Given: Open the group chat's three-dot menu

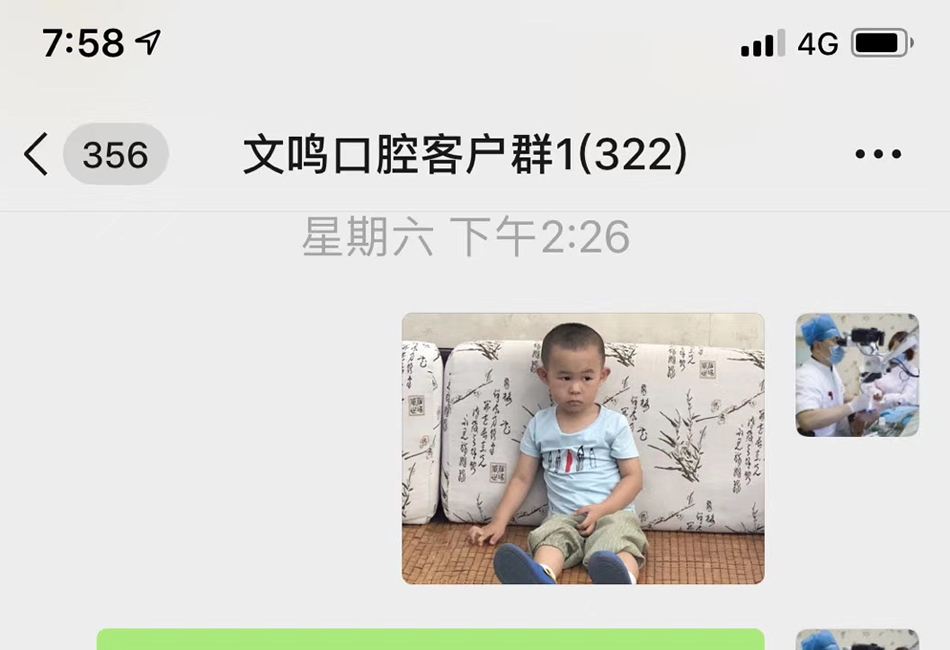Looking at the screenshot, I should point(878,154).
